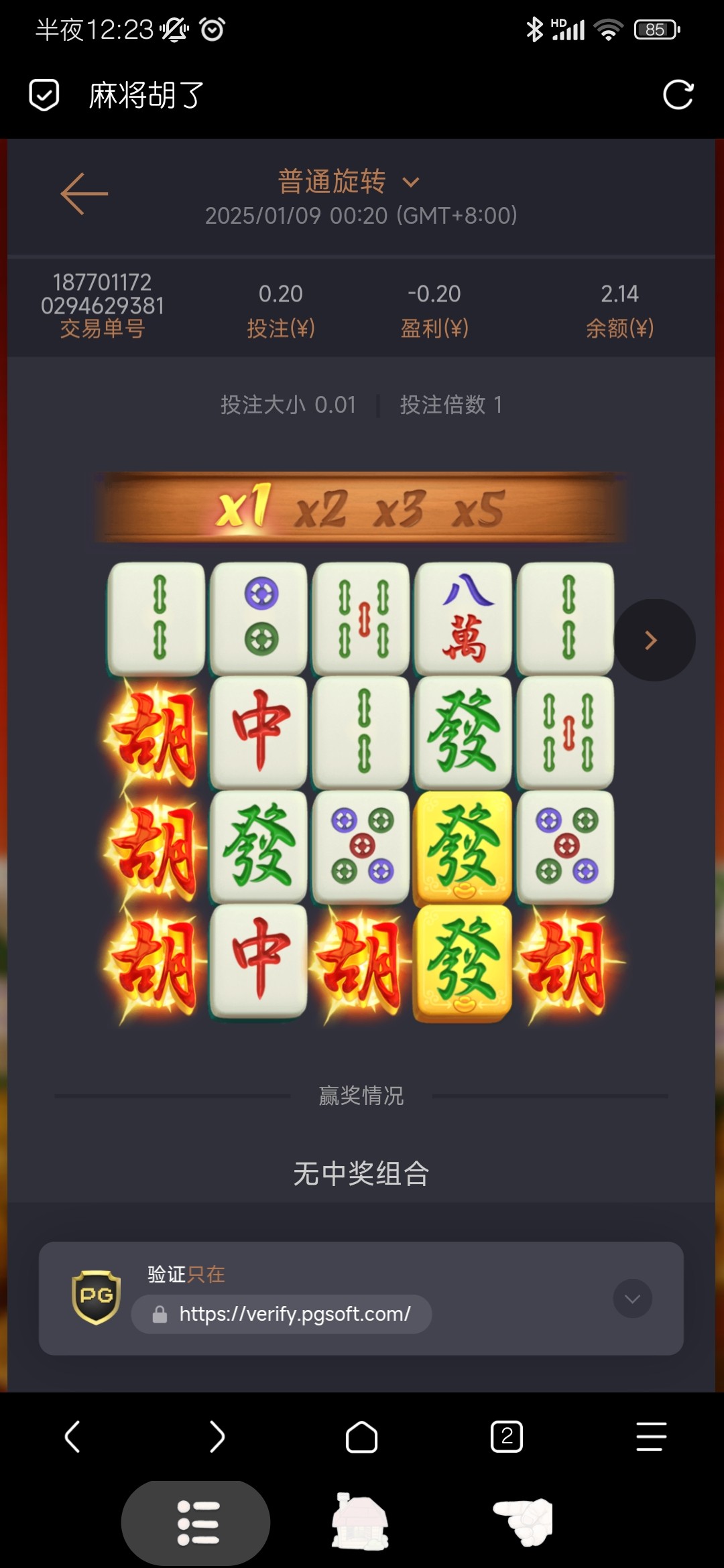Reload the 麻将胡了 page

click(678, 94)
